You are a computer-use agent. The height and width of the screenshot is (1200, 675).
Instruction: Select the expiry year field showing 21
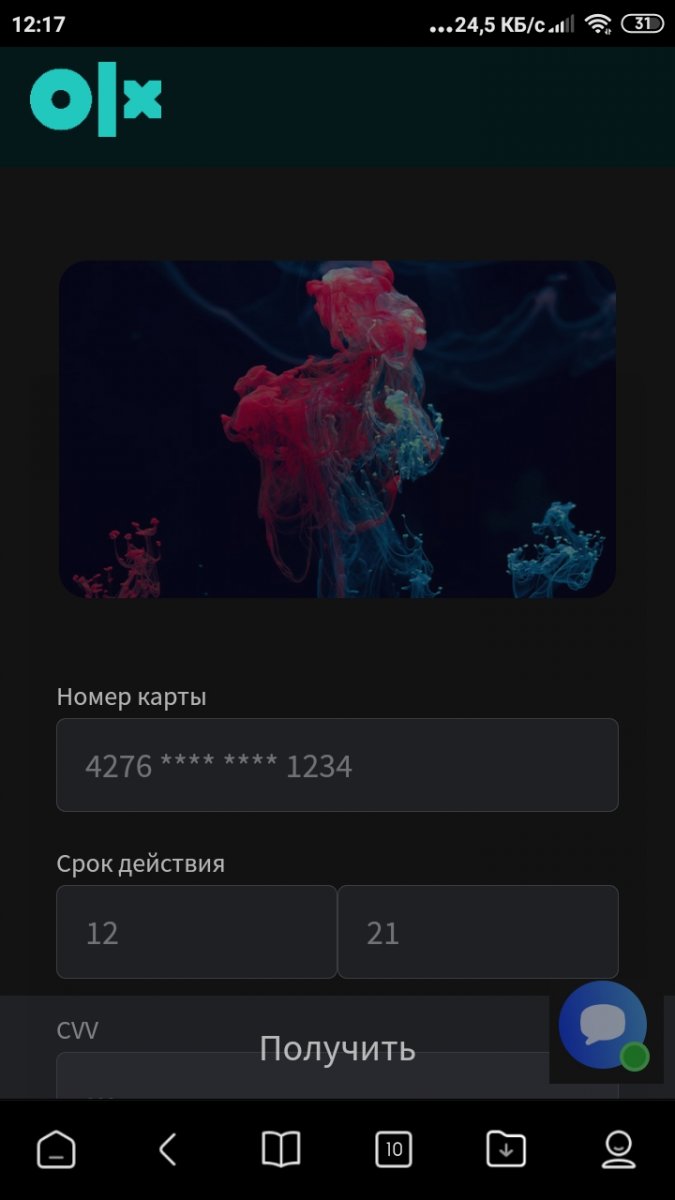(477, 932)
